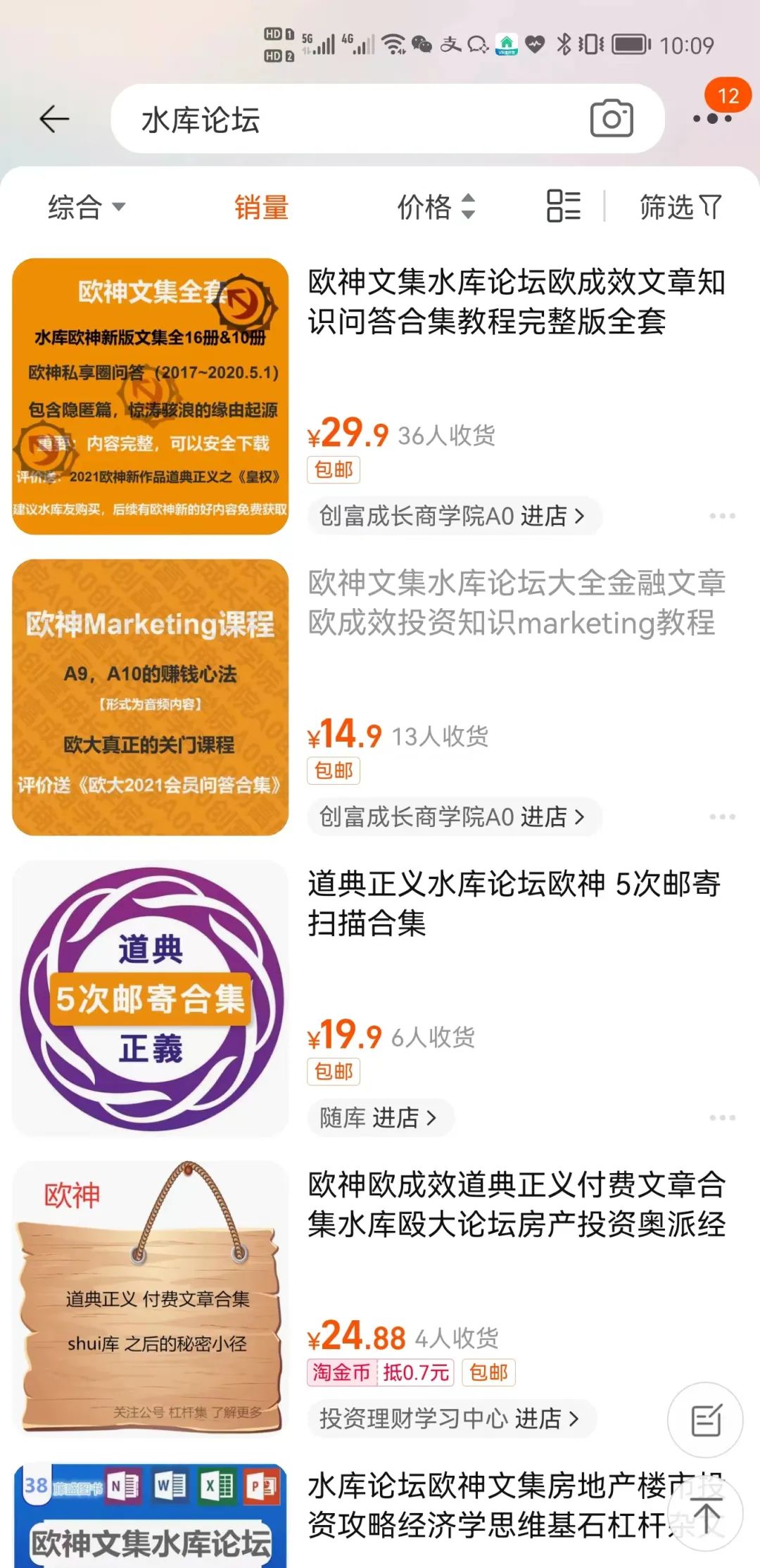Image resolution: width=760 pixels, height=1568 pixels.
Task: Enter 创富成长商学院A0 store under the ¥29.9 item
Action: 452,516
